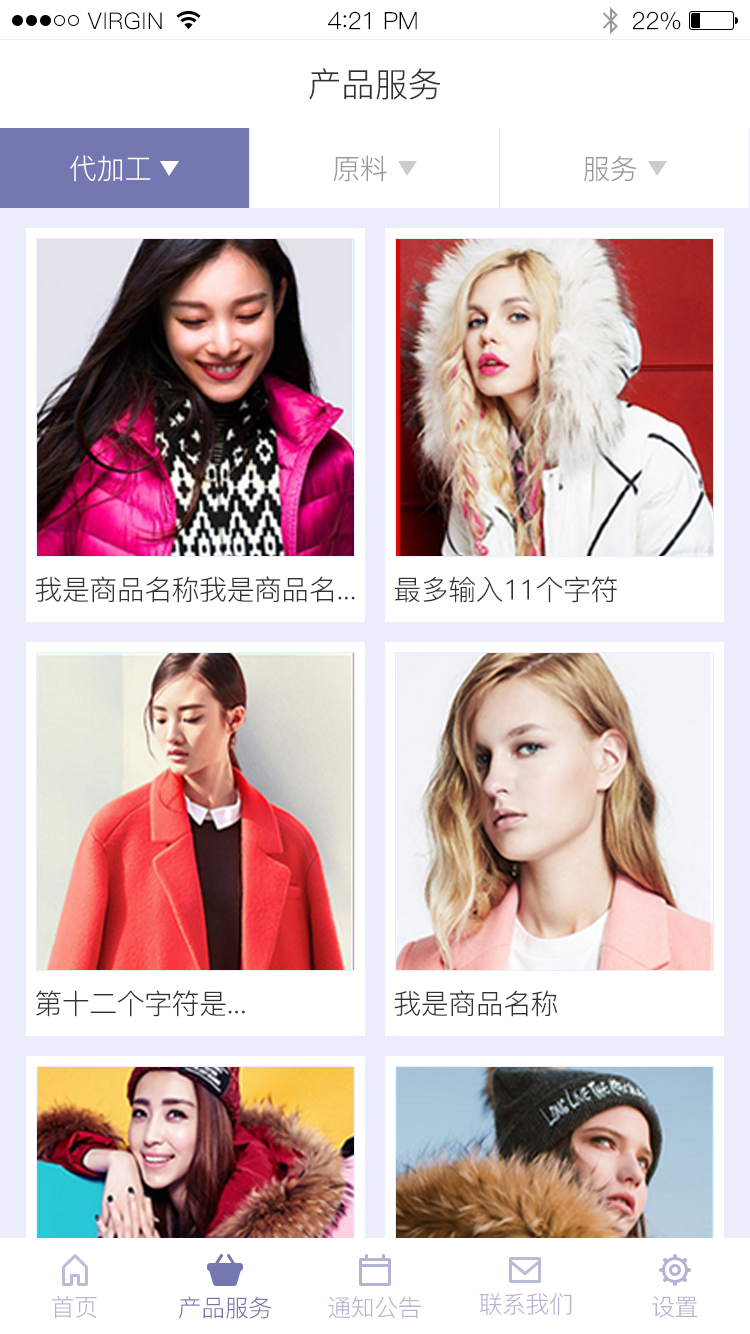Select the 产品服务 tab
The height and width of the screenshot is (1334, 750).
pyautogui.click(x=225, y=1286)
